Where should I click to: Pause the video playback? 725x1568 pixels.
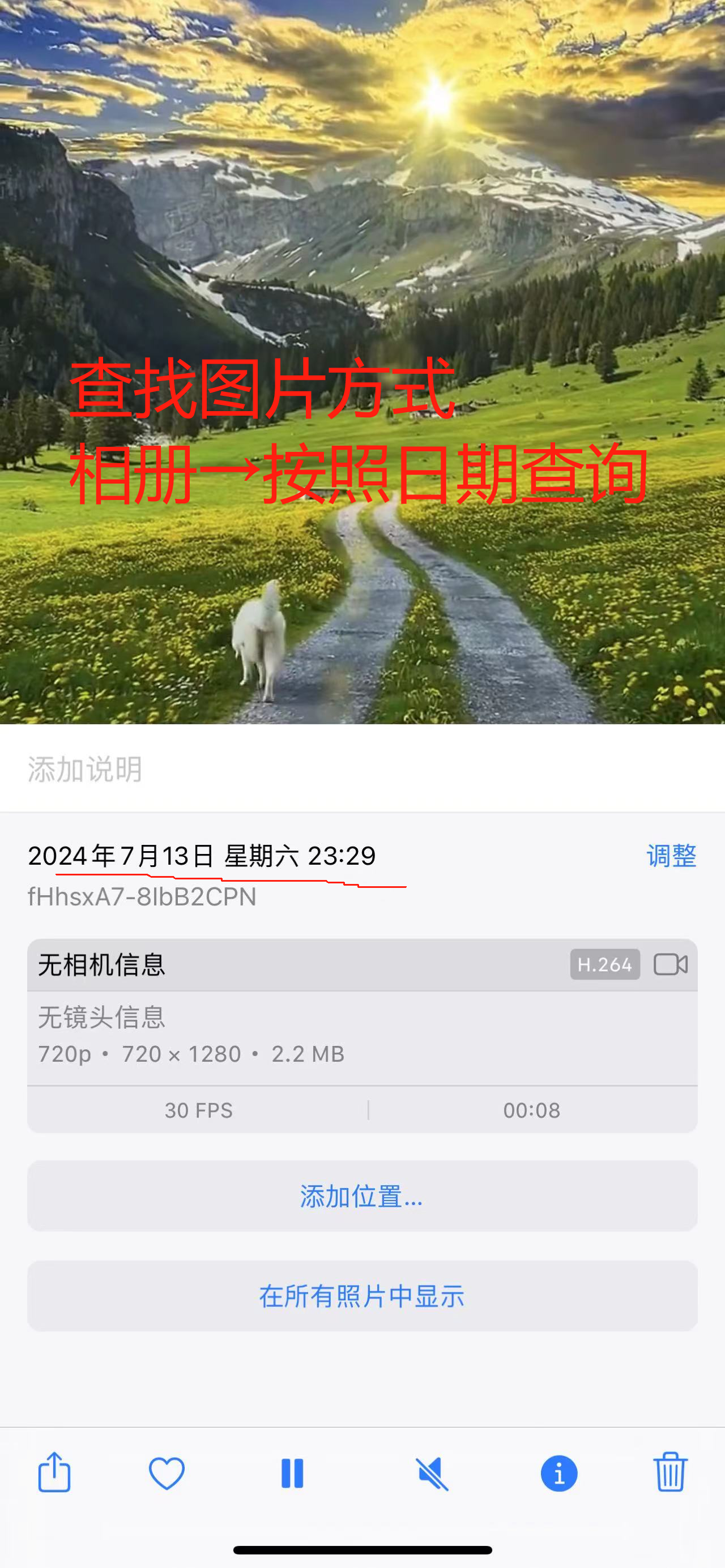292,1473
